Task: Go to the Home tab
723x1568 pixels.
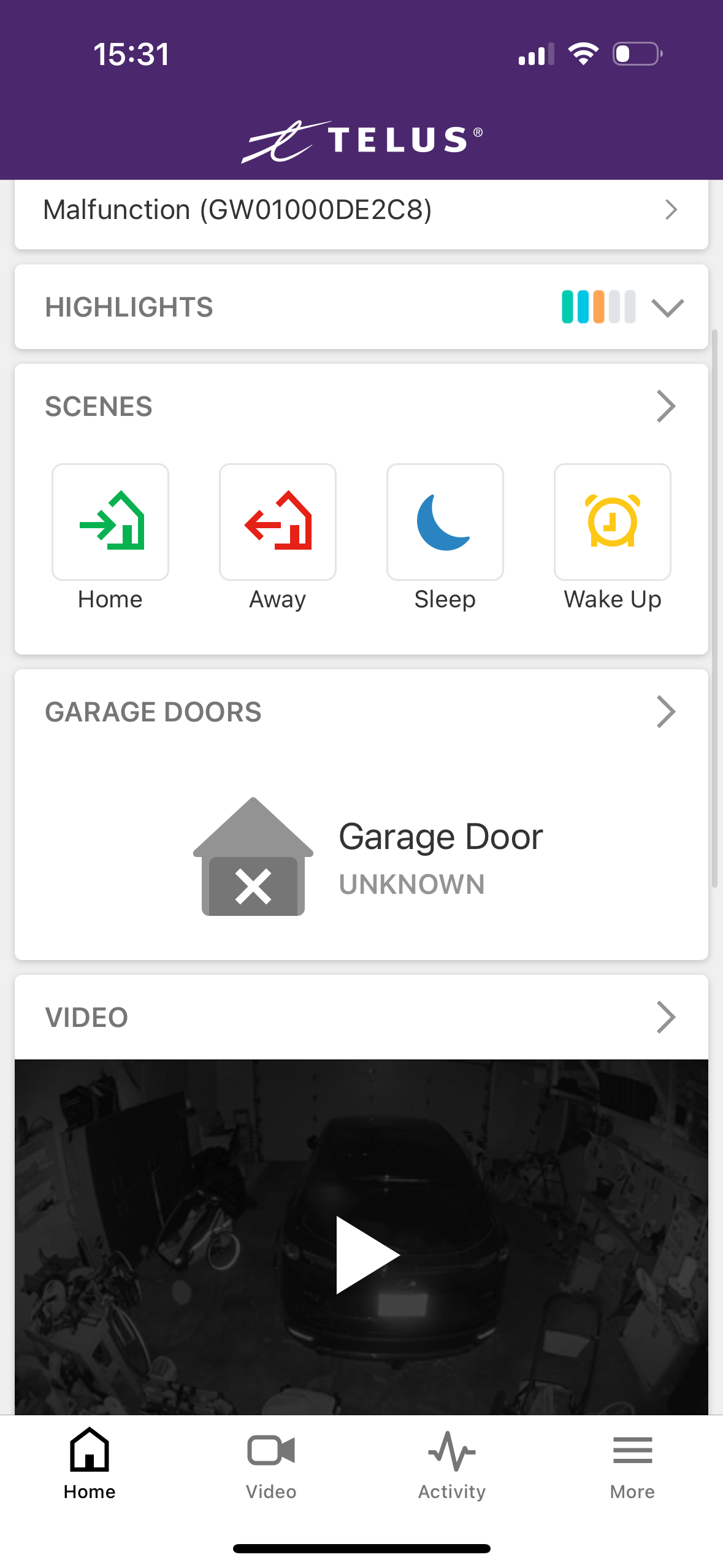Action: click(x=90, y=1463)
